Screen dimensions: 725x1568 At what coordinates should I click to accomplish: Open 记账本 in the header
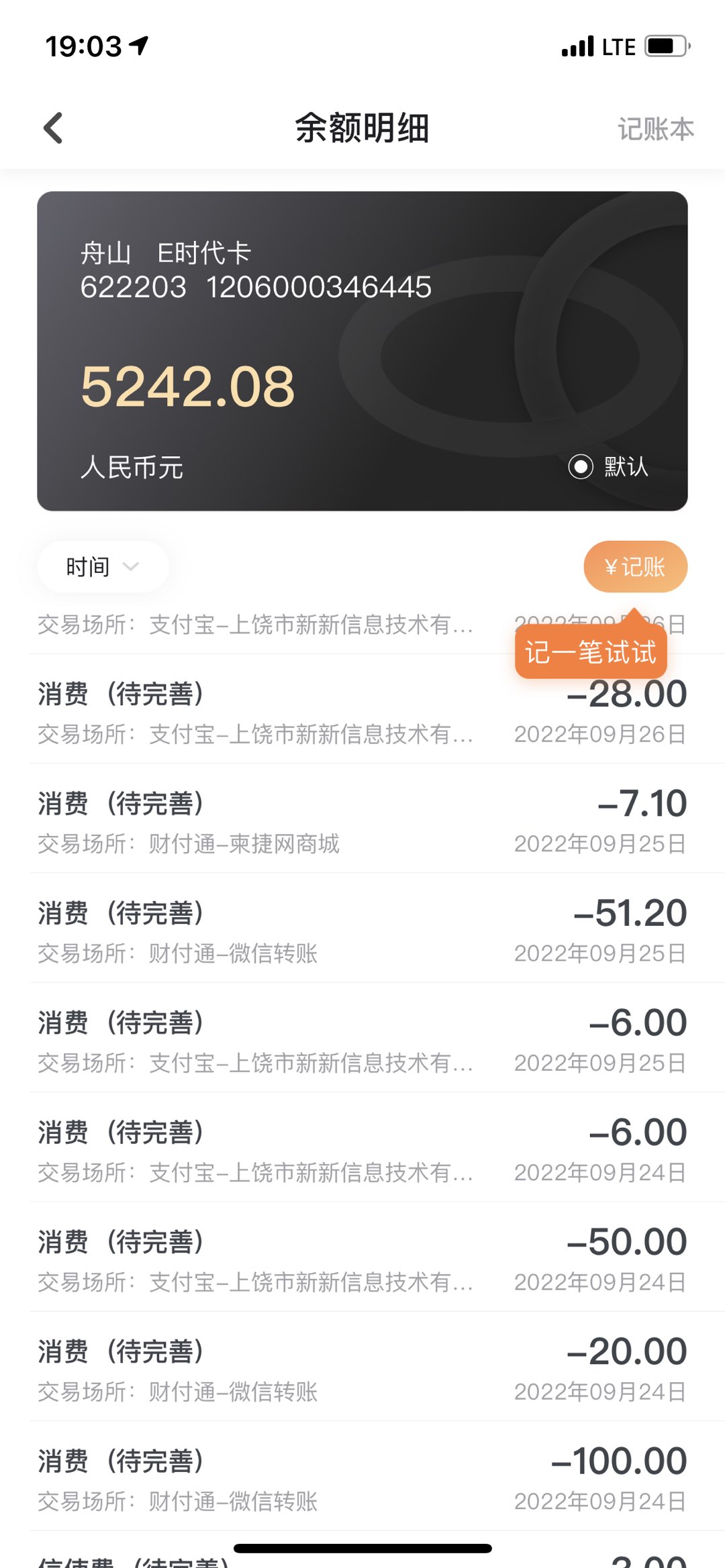(656, 129)
